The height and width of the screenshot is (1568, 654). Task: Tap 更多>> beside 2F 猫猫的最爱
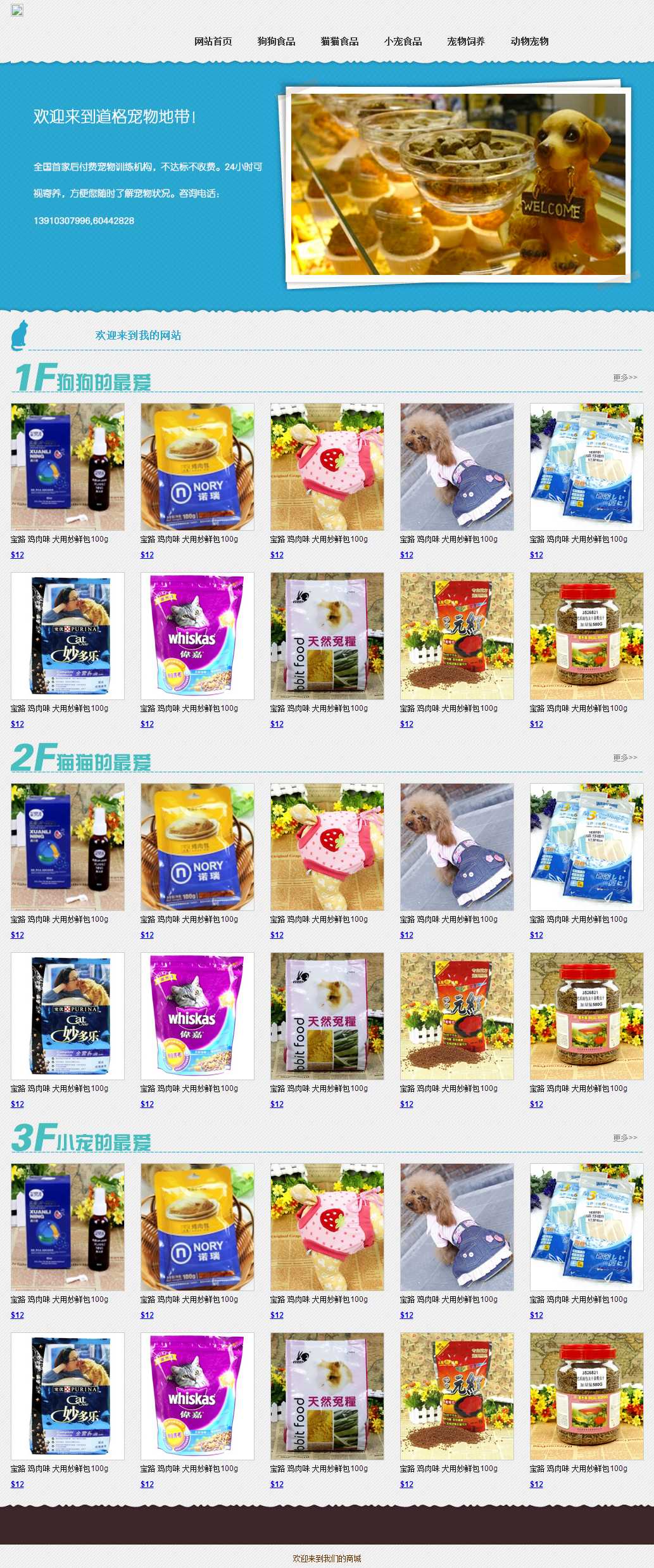(x=624, y=758)
